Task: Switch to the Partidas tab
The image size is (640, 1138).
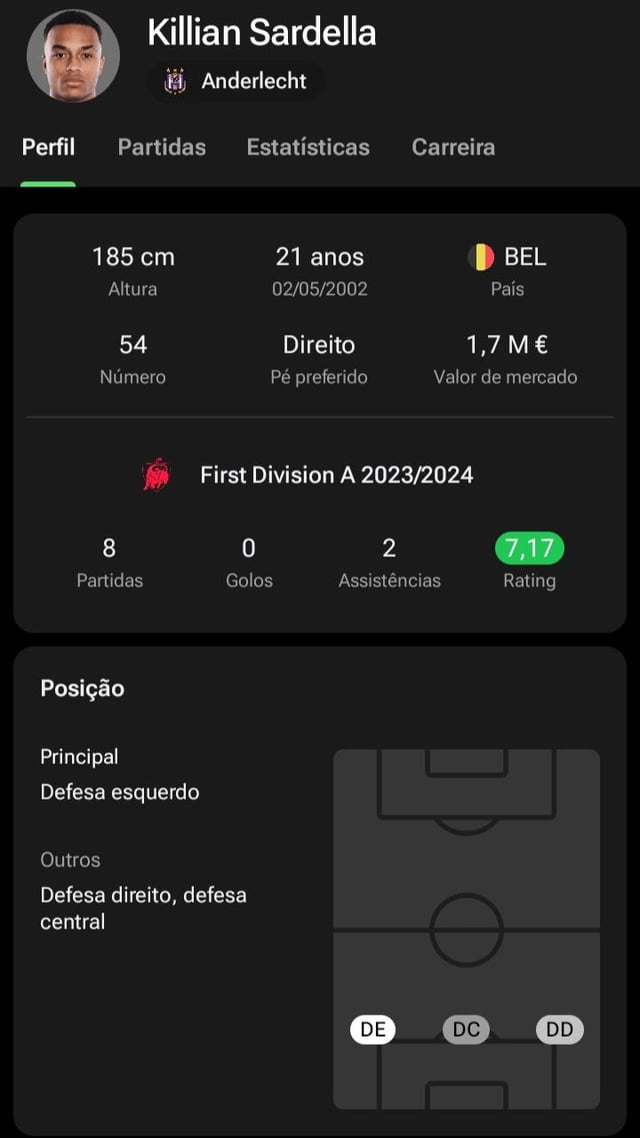Action: coord(162,147)
